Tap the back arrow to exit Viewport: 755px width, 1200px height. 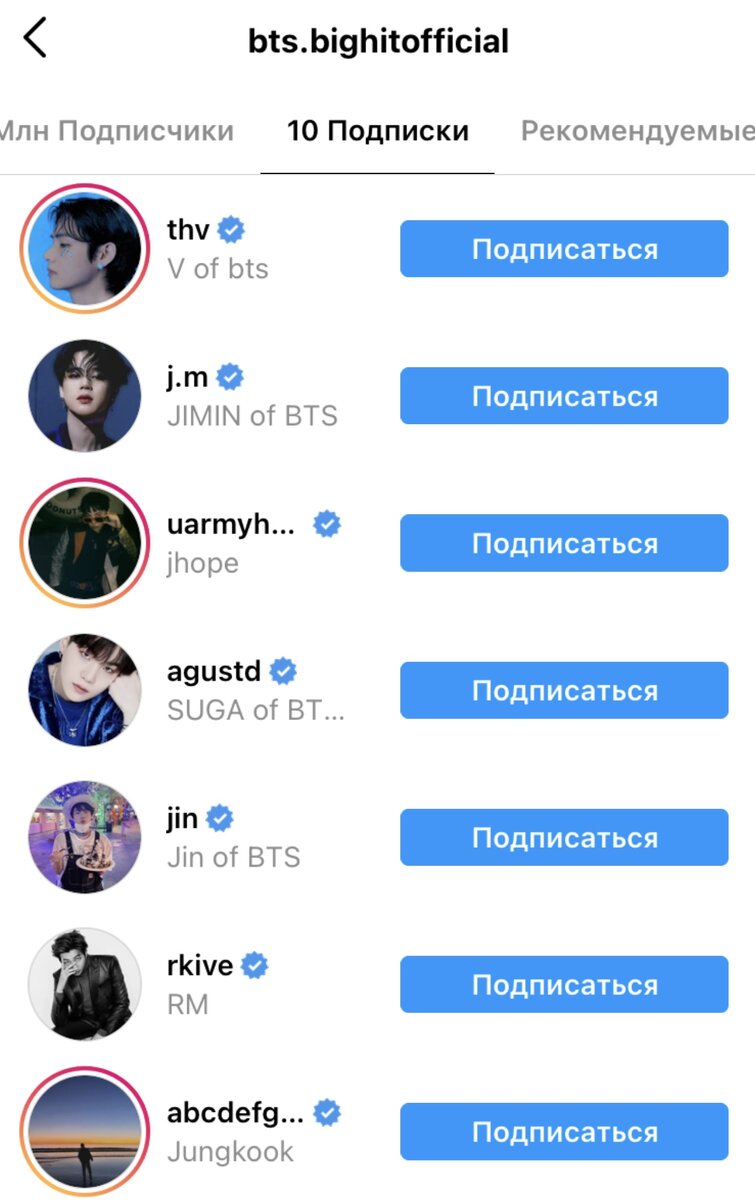click(35, 38)
